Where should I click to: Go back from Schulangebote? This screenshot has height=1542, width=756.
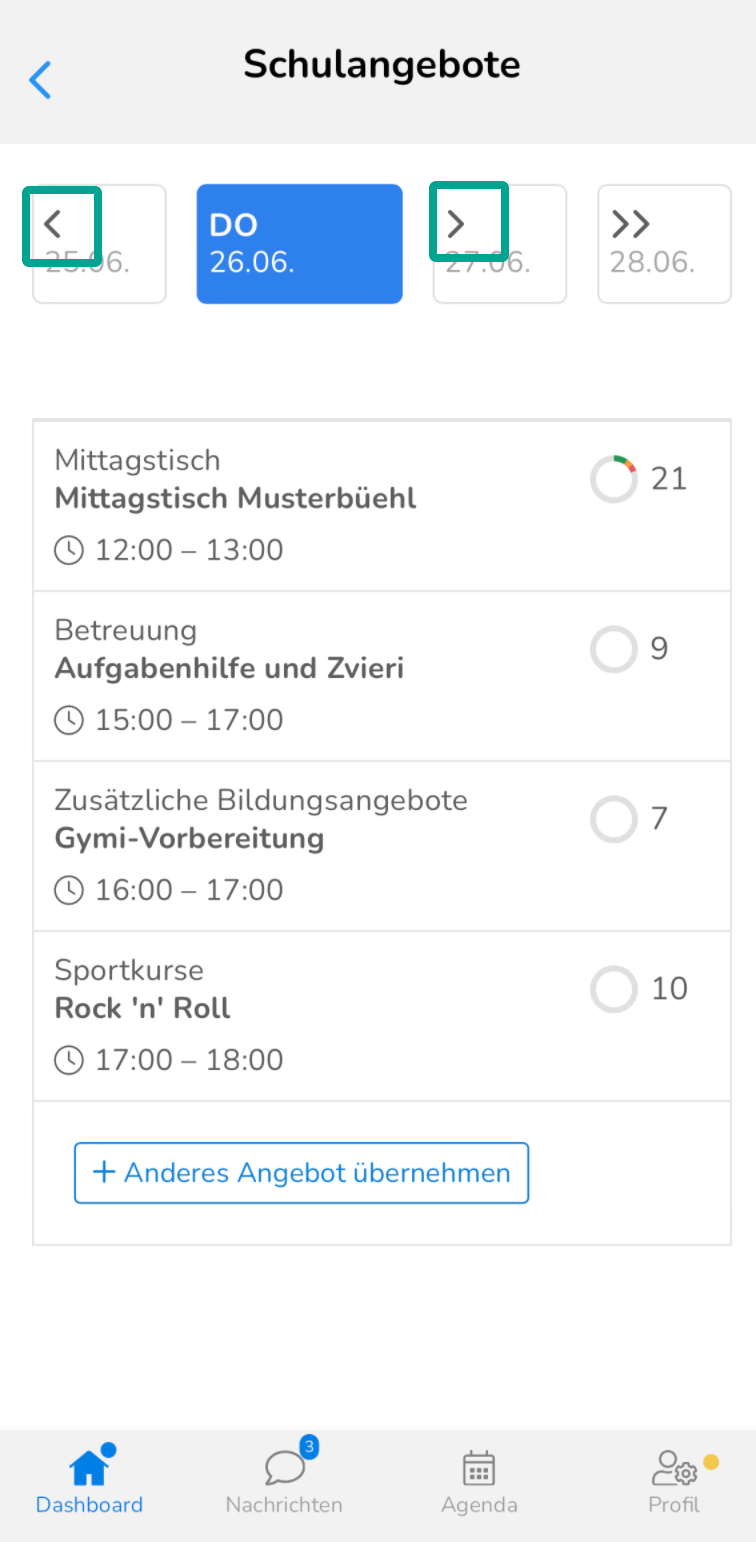(40, 79)
